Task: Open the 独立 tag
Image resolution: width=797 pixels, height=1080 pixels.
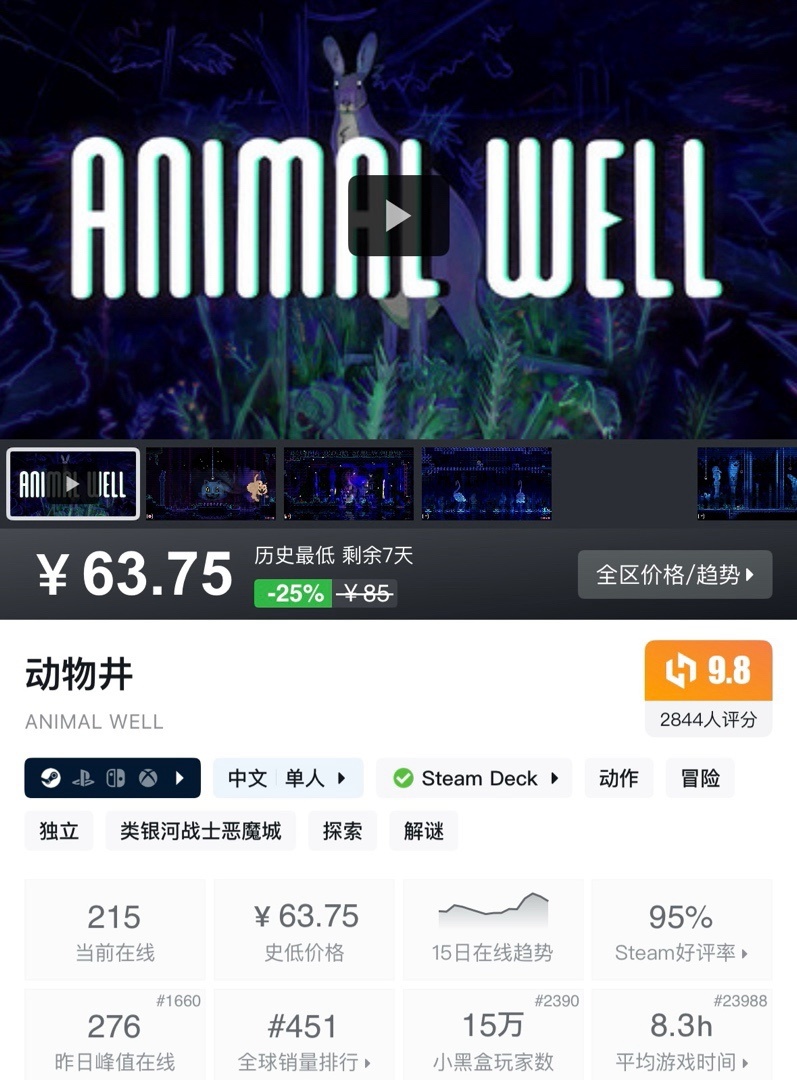Action: tap(59, 831)
